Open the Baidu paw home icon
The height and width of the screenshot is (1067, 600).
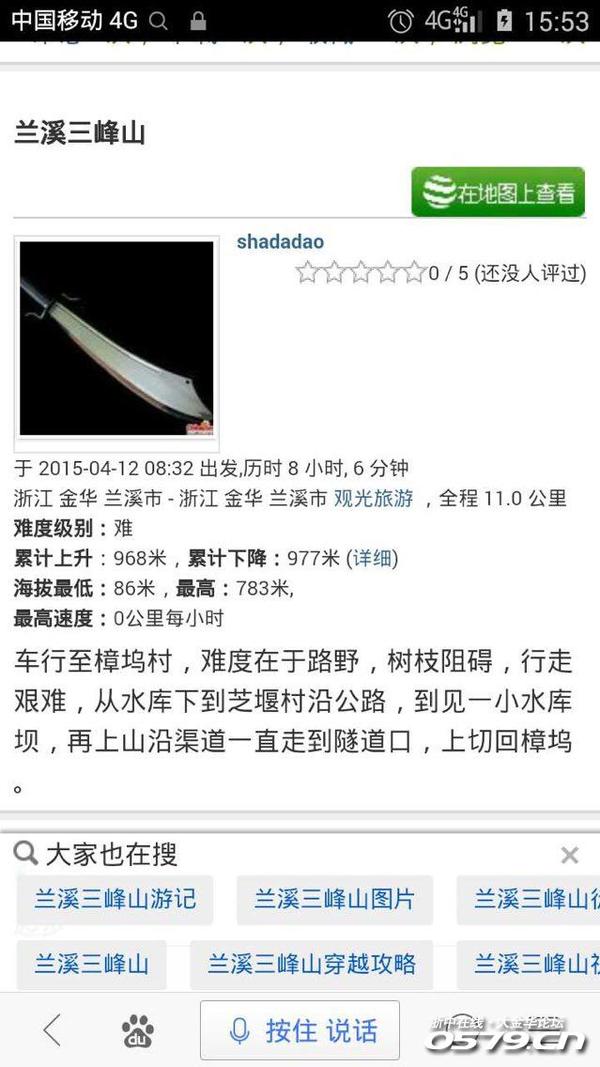pyautogui.click(x=137, y=1030)
